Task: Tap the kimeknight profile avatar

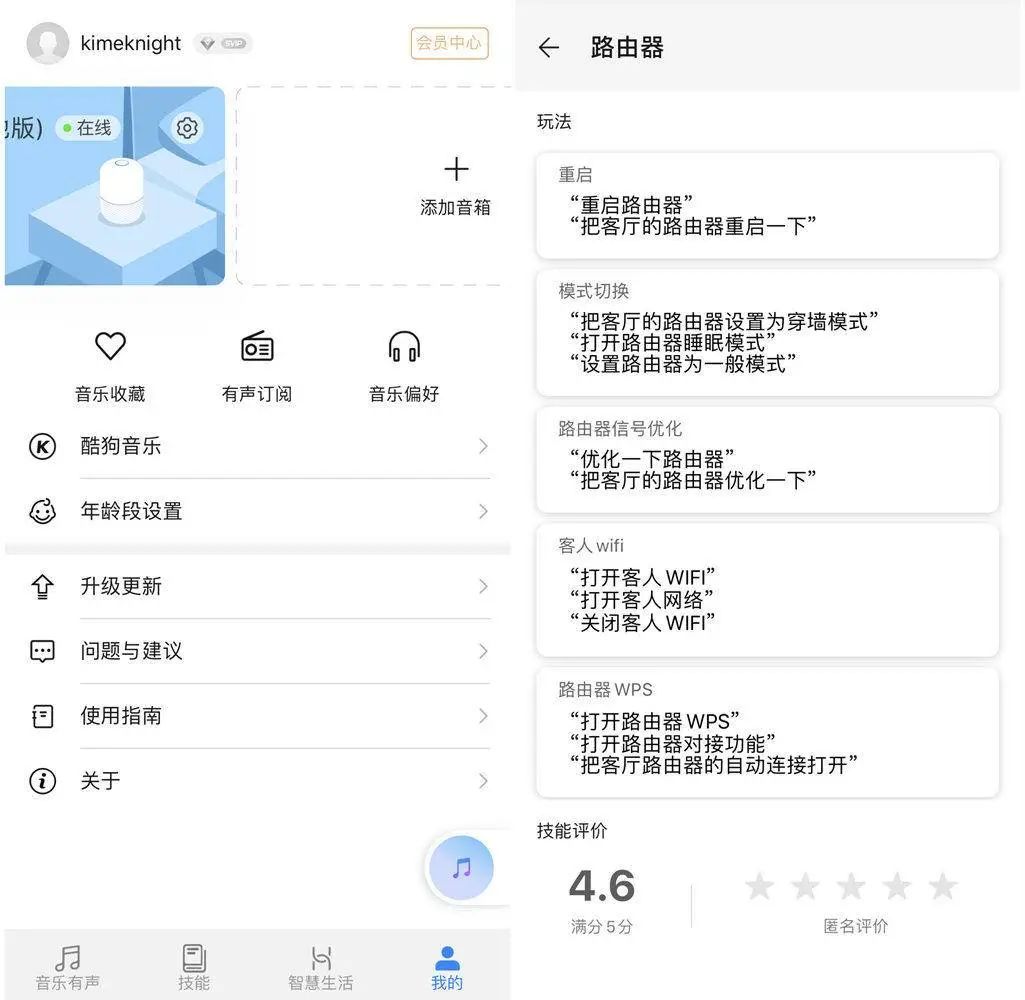Action: tap(47, 43)
